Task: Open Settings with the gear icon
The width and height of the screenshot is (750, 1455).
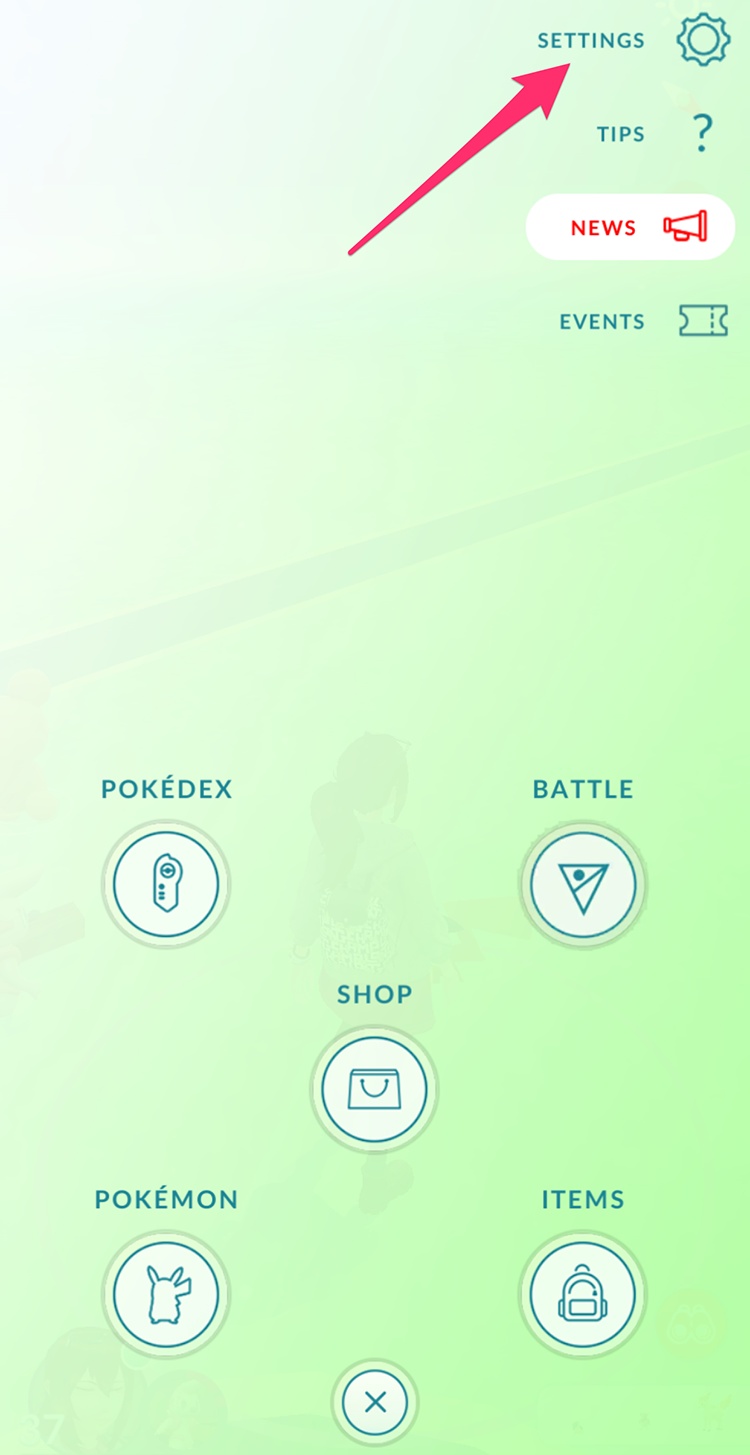Action: 703,41
